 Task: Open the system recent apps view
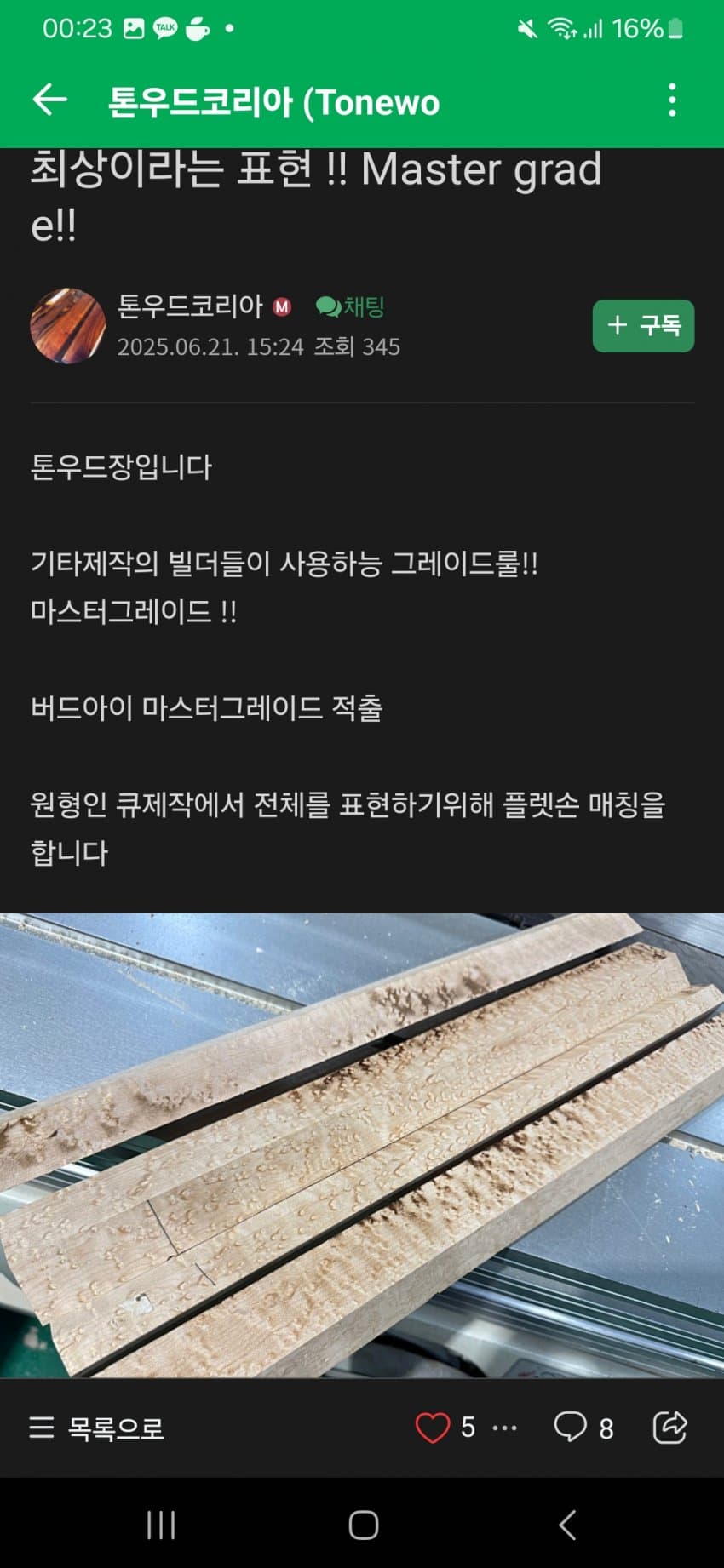161,1525
